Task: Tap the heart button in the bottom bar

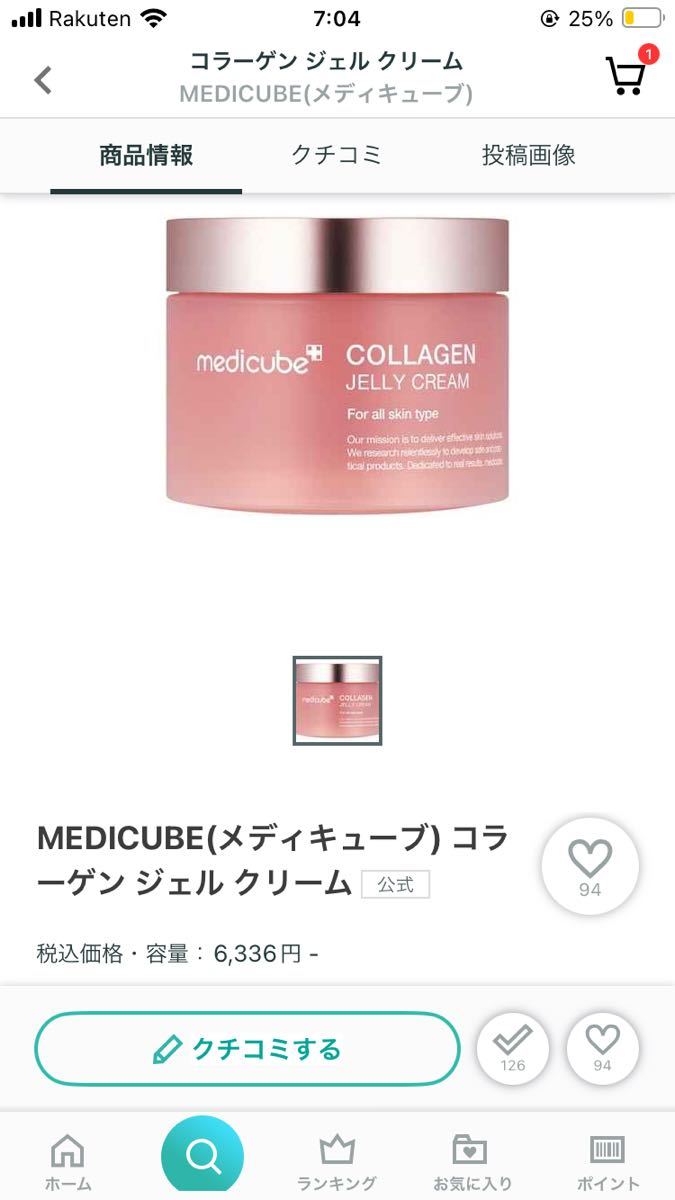Action: (x=602, y=1049)
